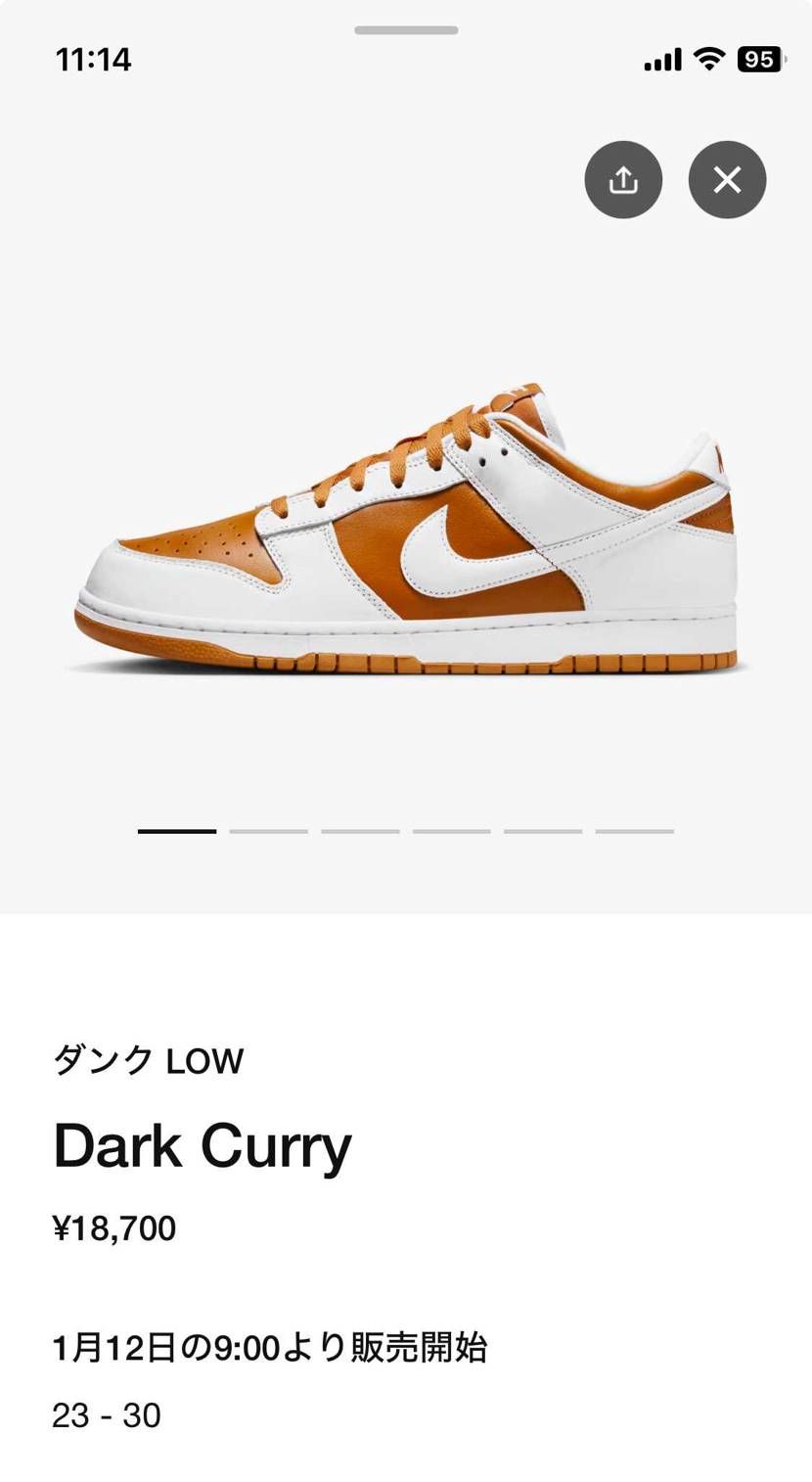
Task: Open the fourth product image via its indicator
Action: coord(452,830)
